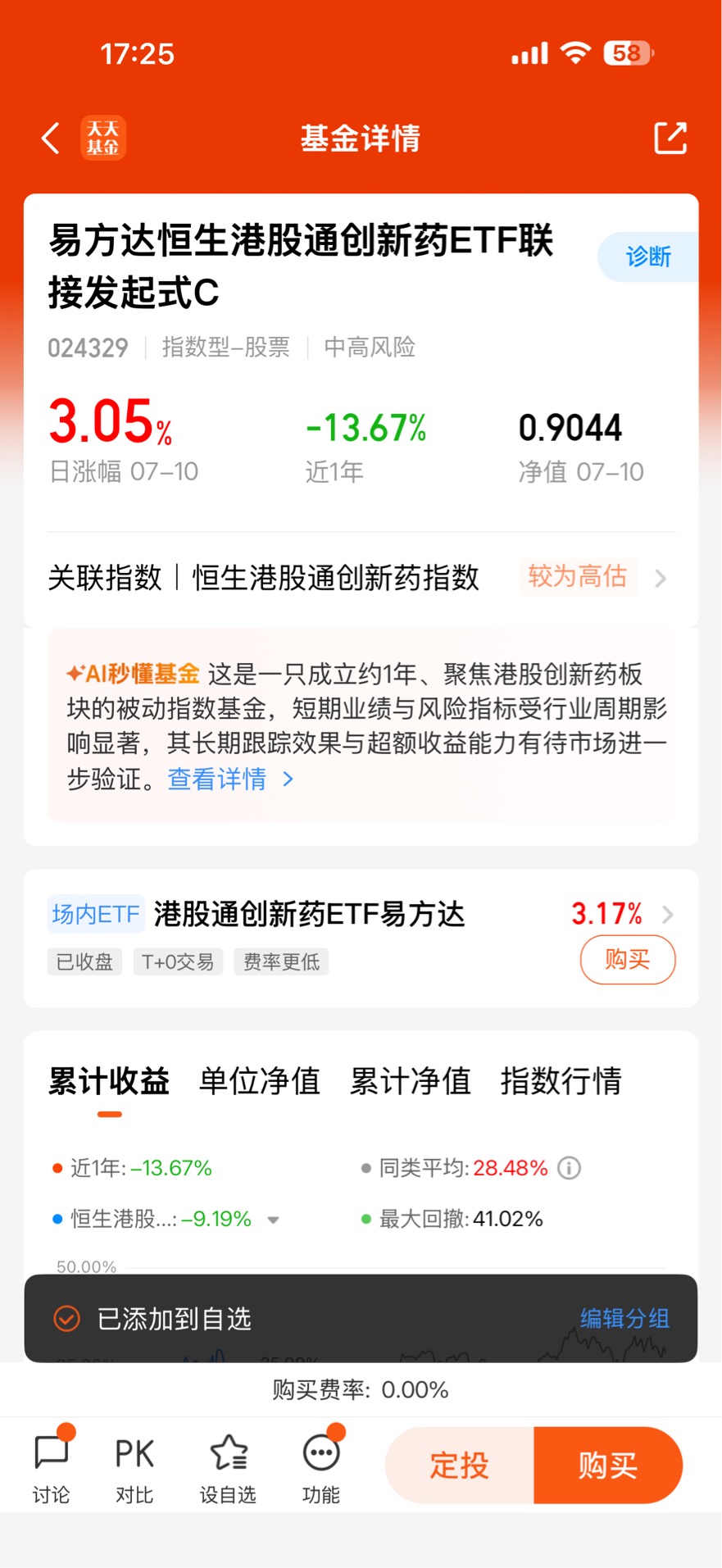The width and height of the screenshot is (722, 1568).
Task: Tap the info icon next to 同类平均
Action: click(x=569, y=1168)
